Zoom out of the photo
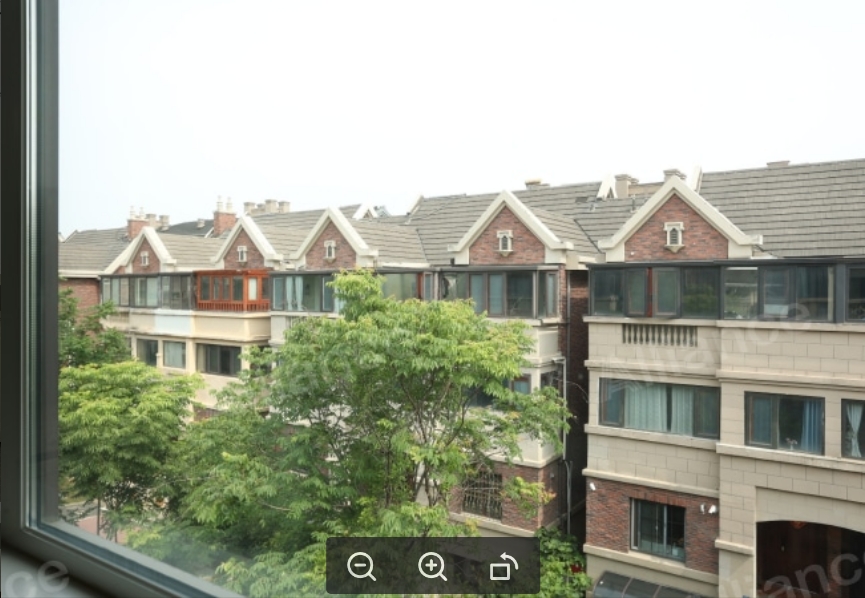This screenshot has height=598, width=865. 361,567
